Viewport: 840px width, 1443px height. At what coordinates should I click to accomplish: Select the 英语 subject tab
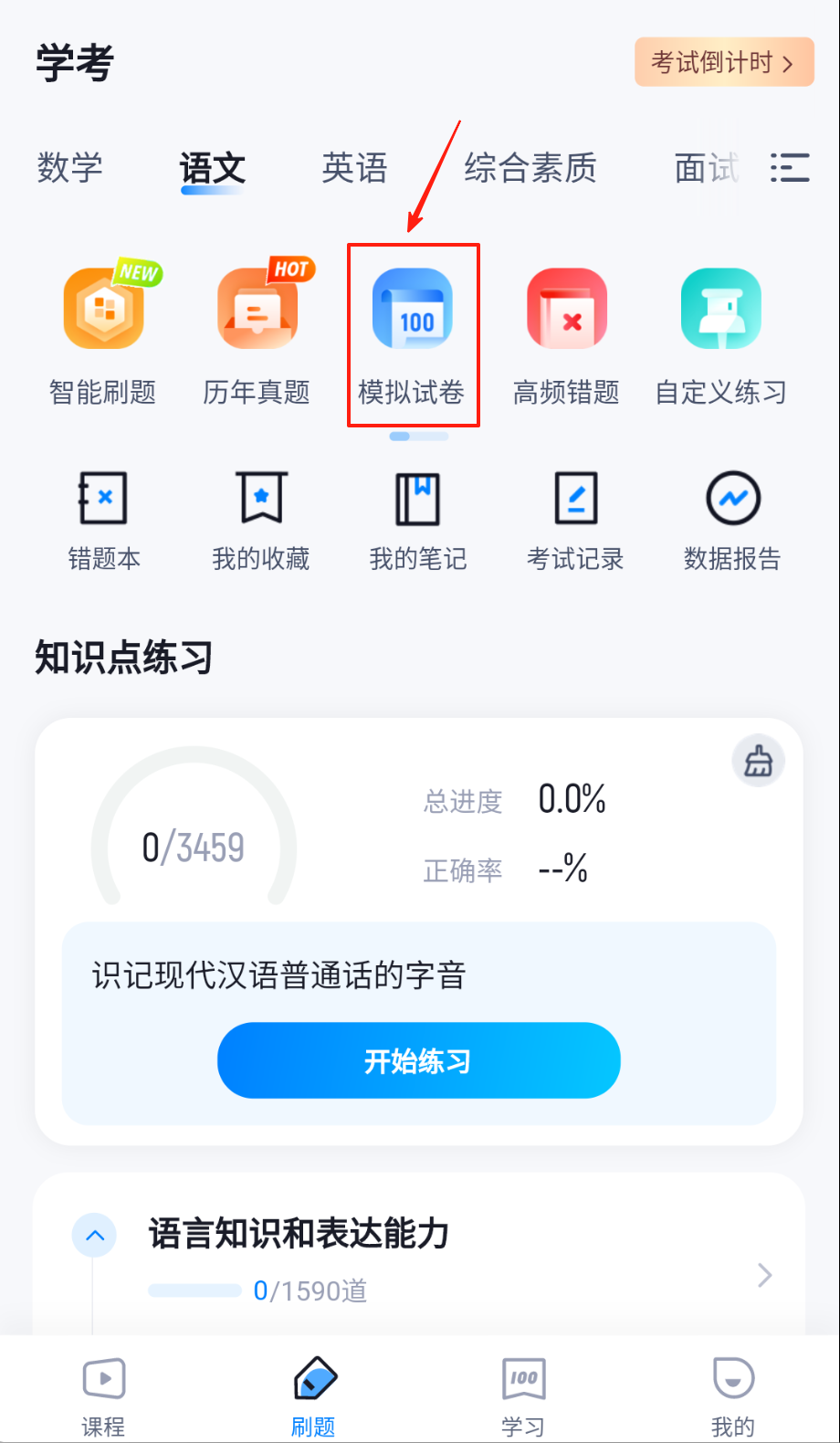tap(354, 169)
